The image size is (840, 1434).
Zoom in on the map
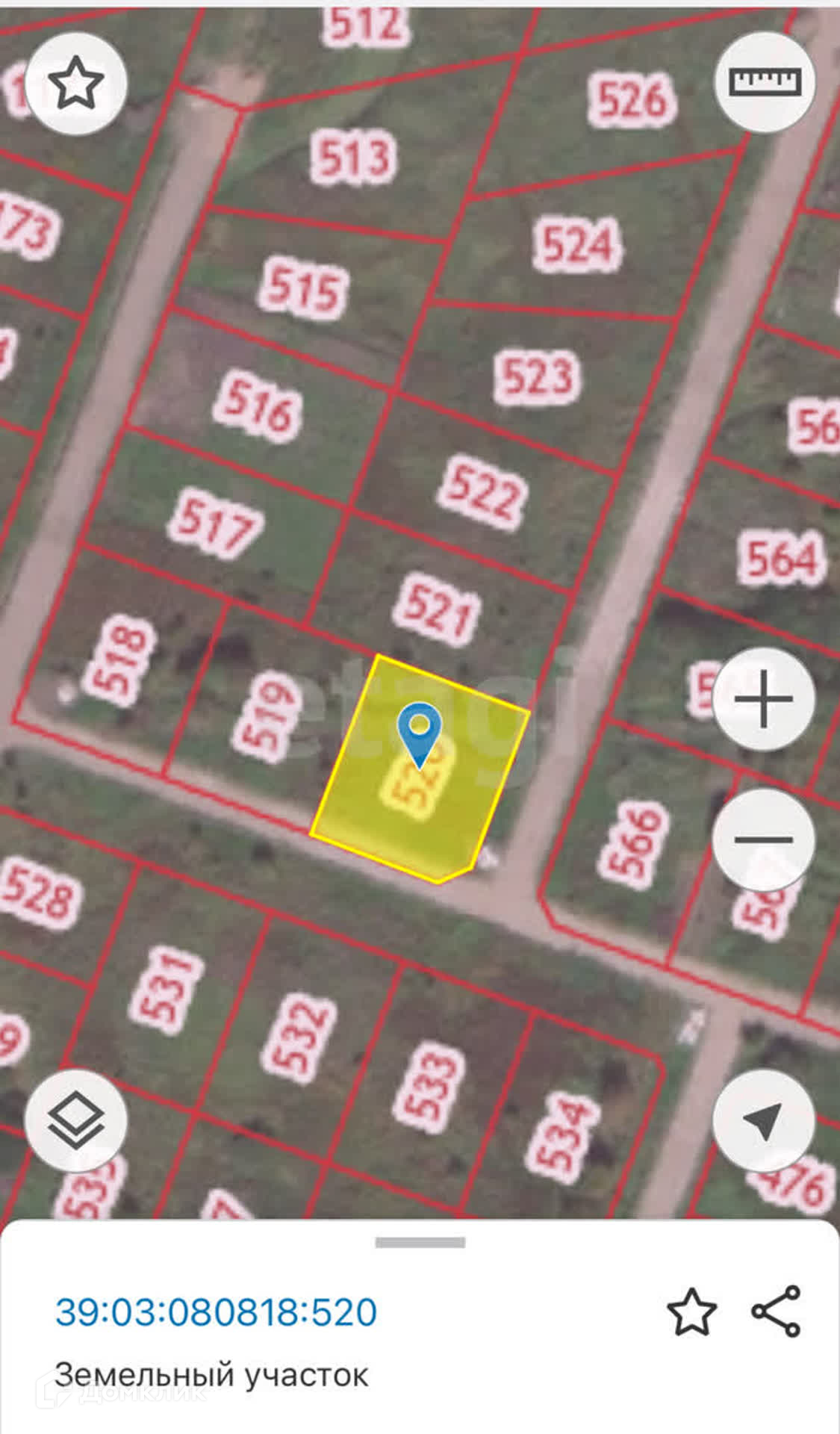point(764,699)
